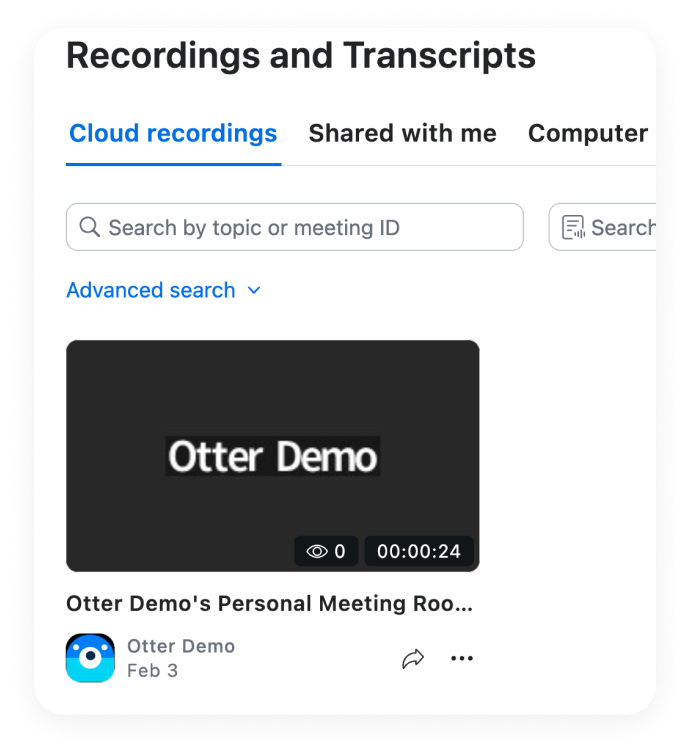
Task: Share the Otter Demo recording
Action: coord(413,658)
